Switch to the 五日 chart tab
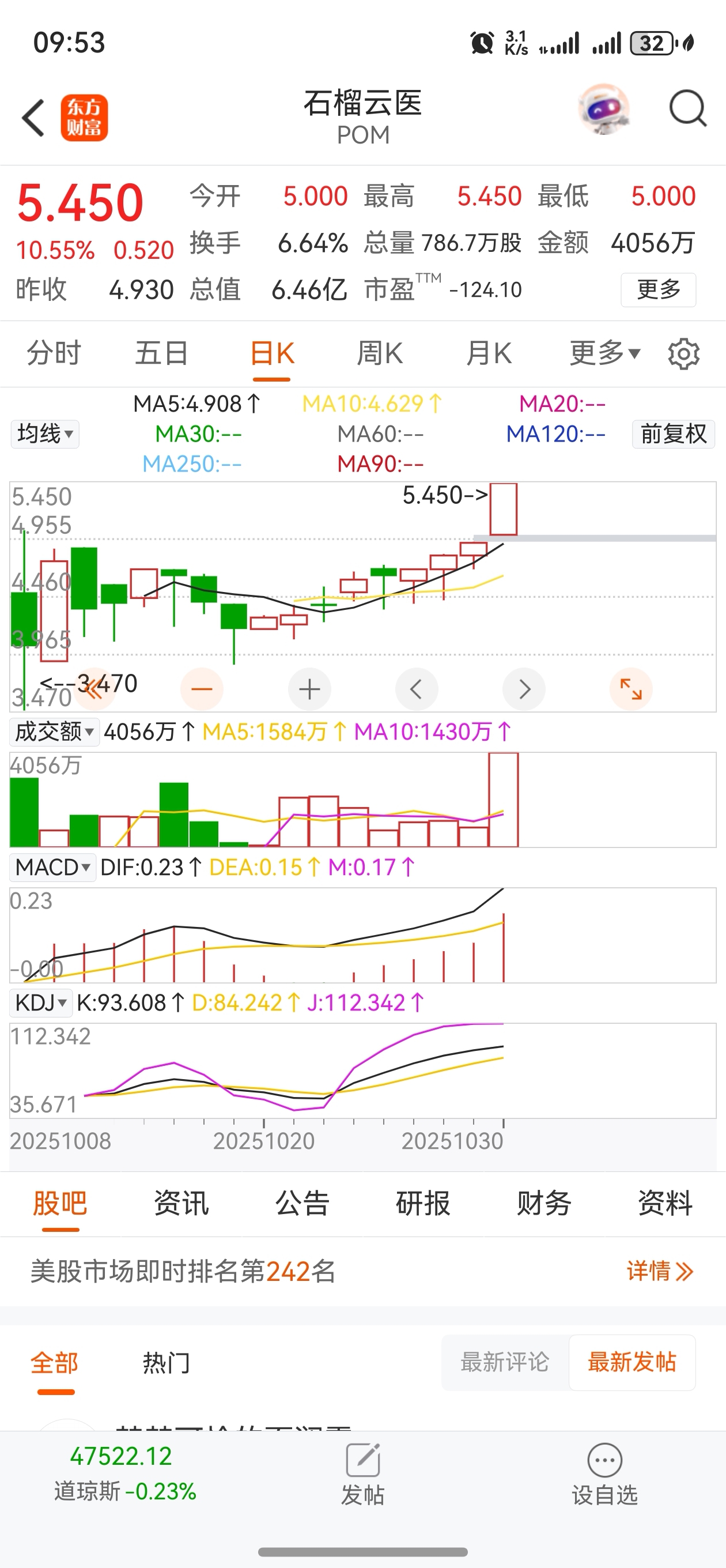The width and height of the screenshot is (726, 1568). coord(162,353)
